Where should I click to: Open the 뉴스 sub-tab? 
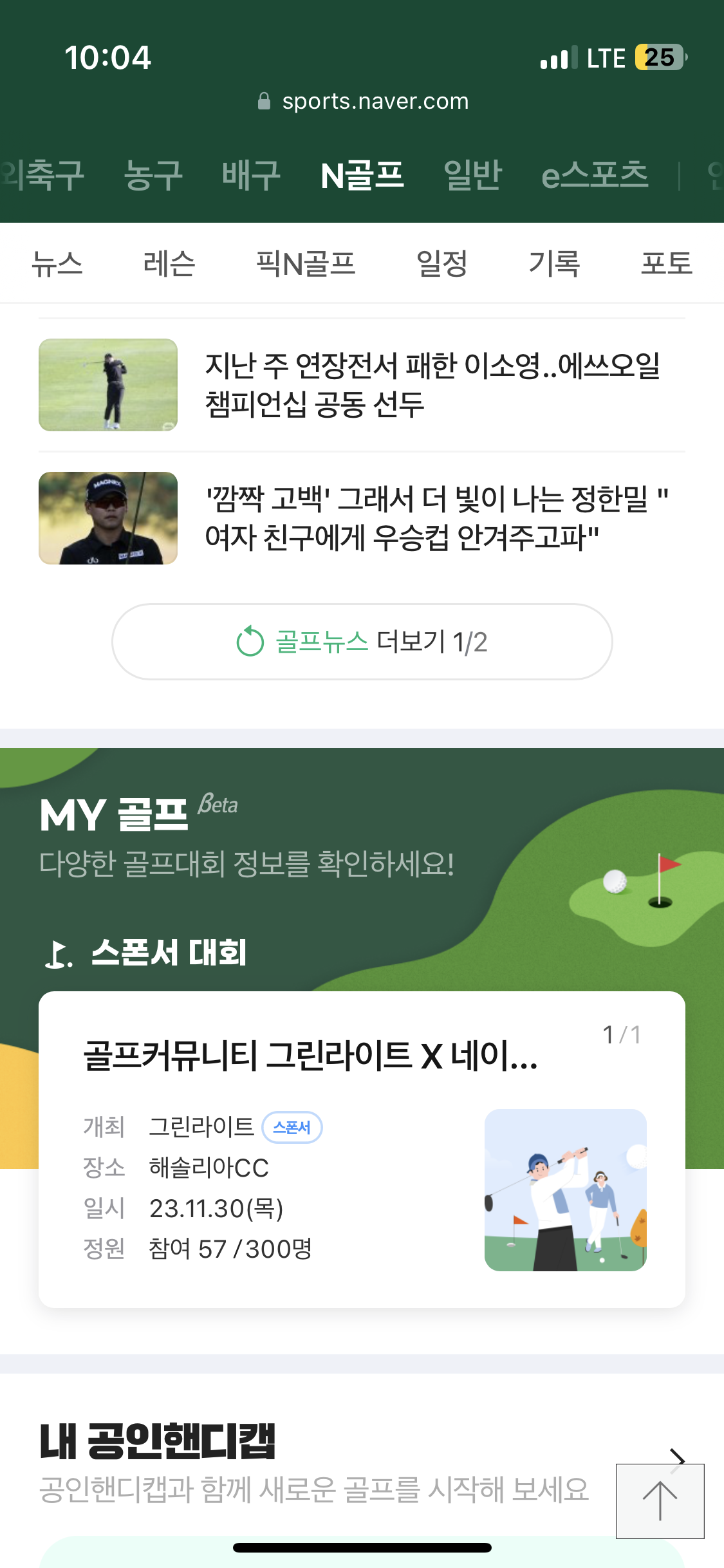[57, 263]
